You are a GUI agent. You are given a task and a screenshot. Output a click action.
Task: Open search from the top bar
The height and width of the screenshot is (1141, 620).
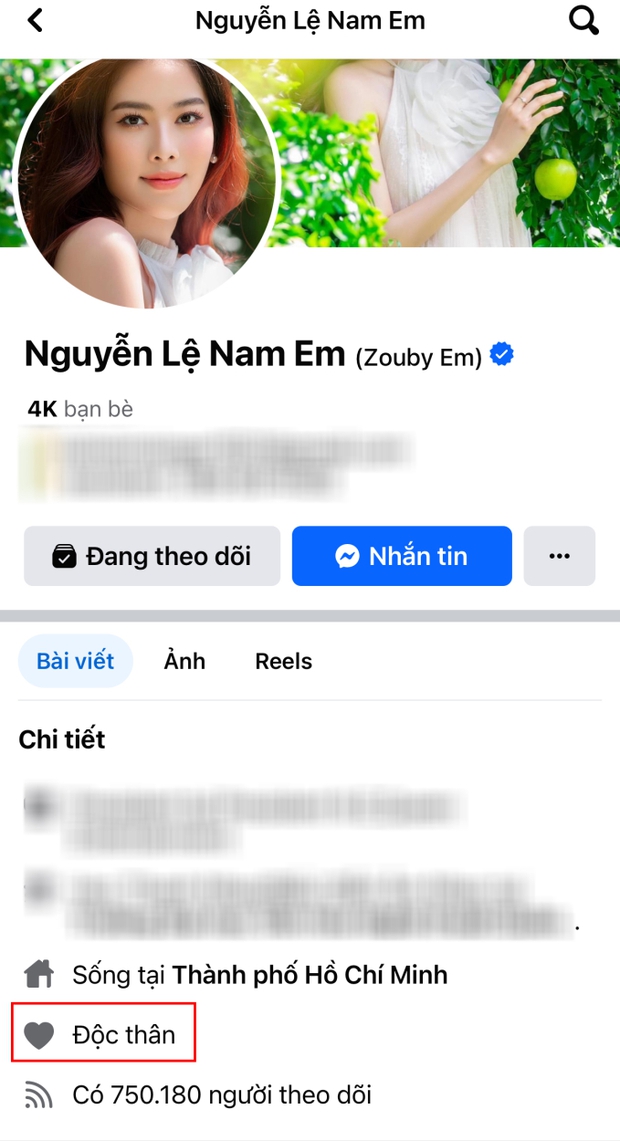(x=583, y=20)
